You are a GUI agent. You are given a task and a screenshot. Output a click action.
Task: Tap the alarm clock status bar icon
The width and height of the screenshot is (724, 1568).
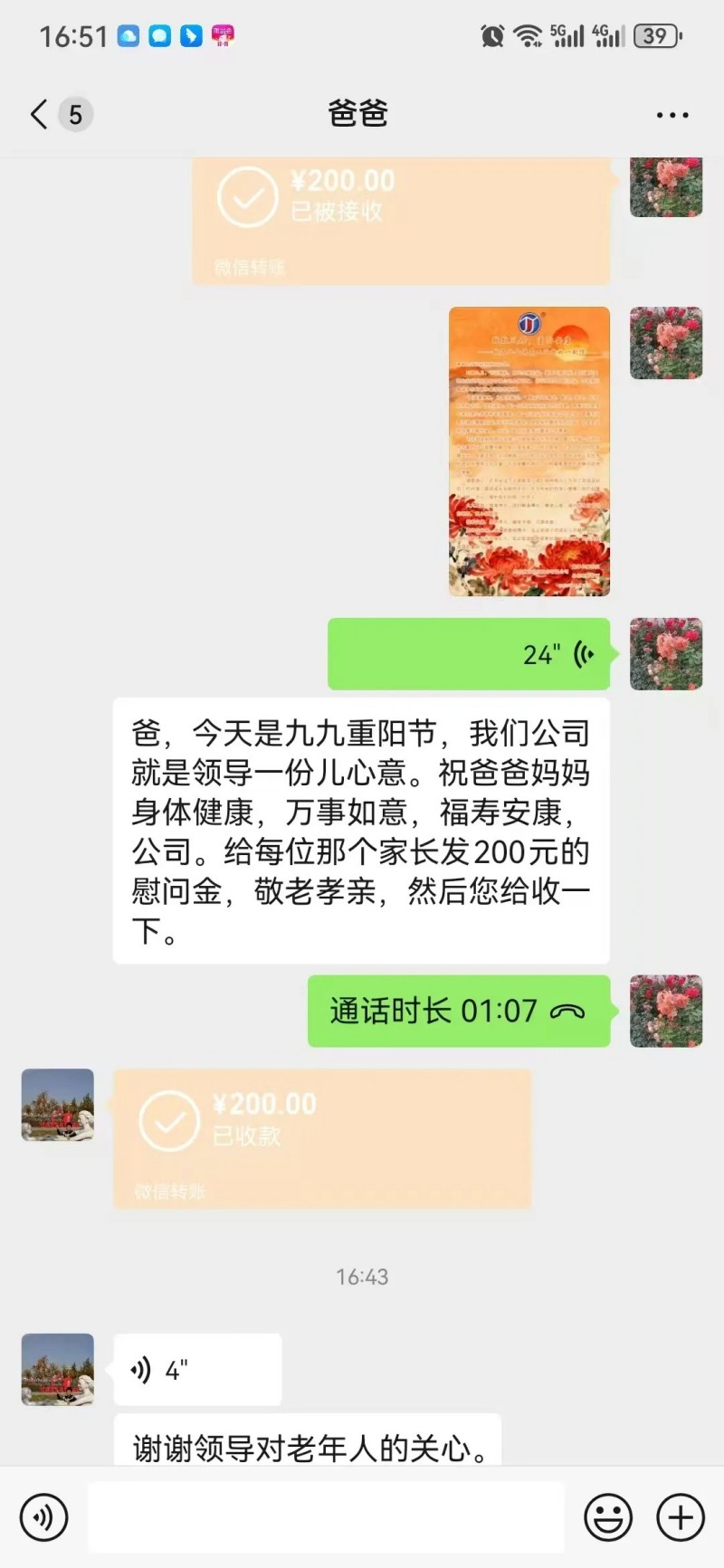(491, 36)
